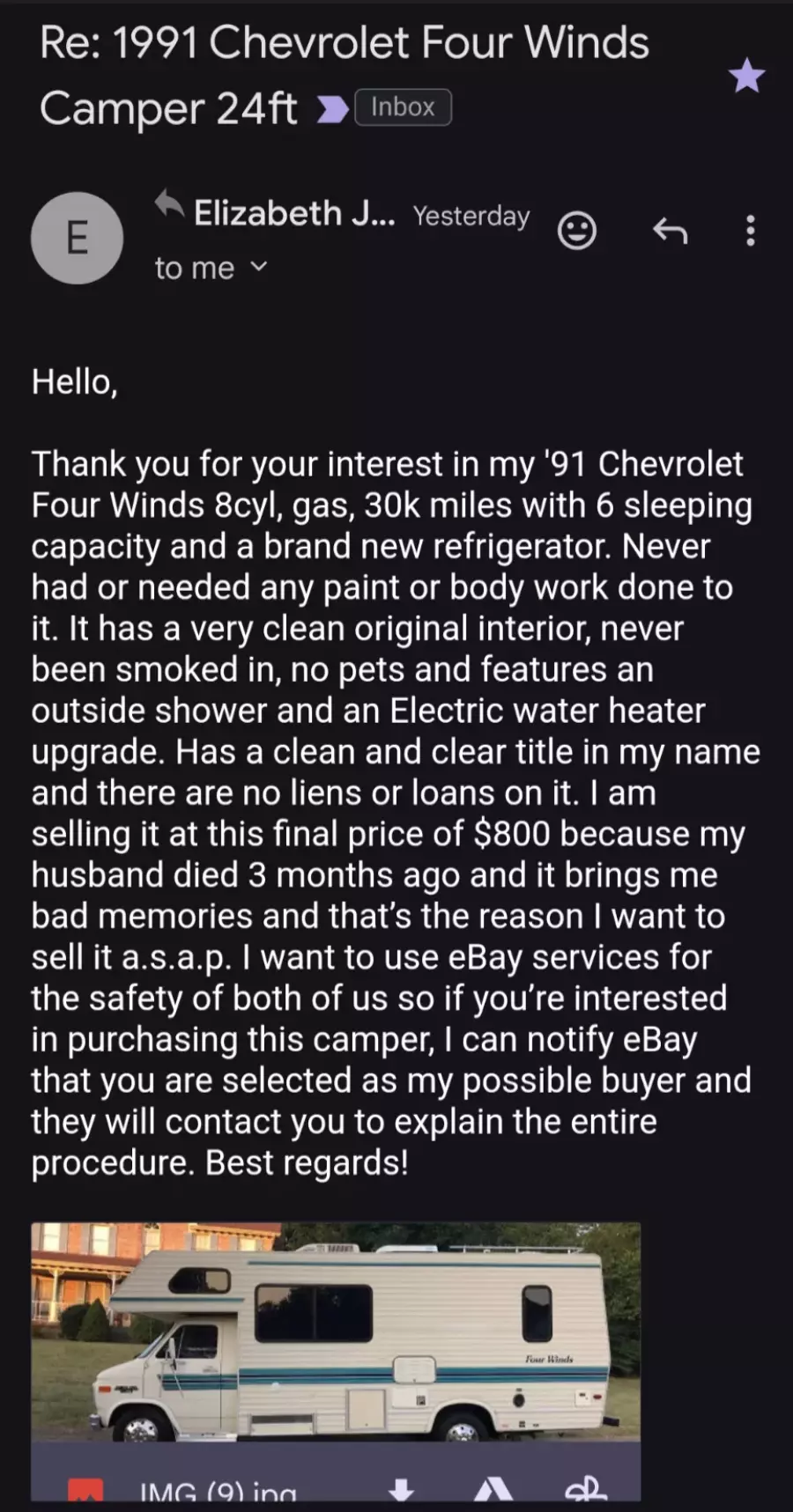
Task: Open the message overflow menu
Action: 751,231
